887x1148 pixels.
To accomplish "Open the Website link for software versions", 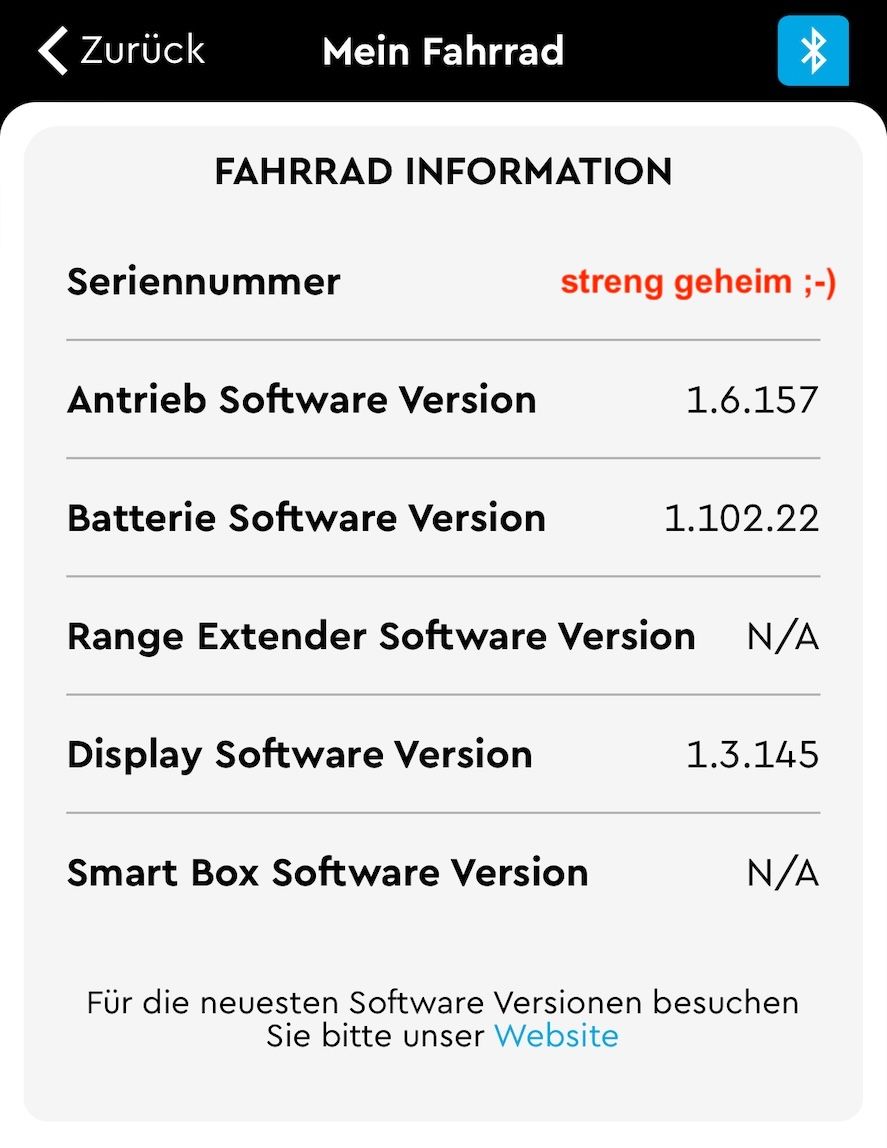I will point(556,1035).
